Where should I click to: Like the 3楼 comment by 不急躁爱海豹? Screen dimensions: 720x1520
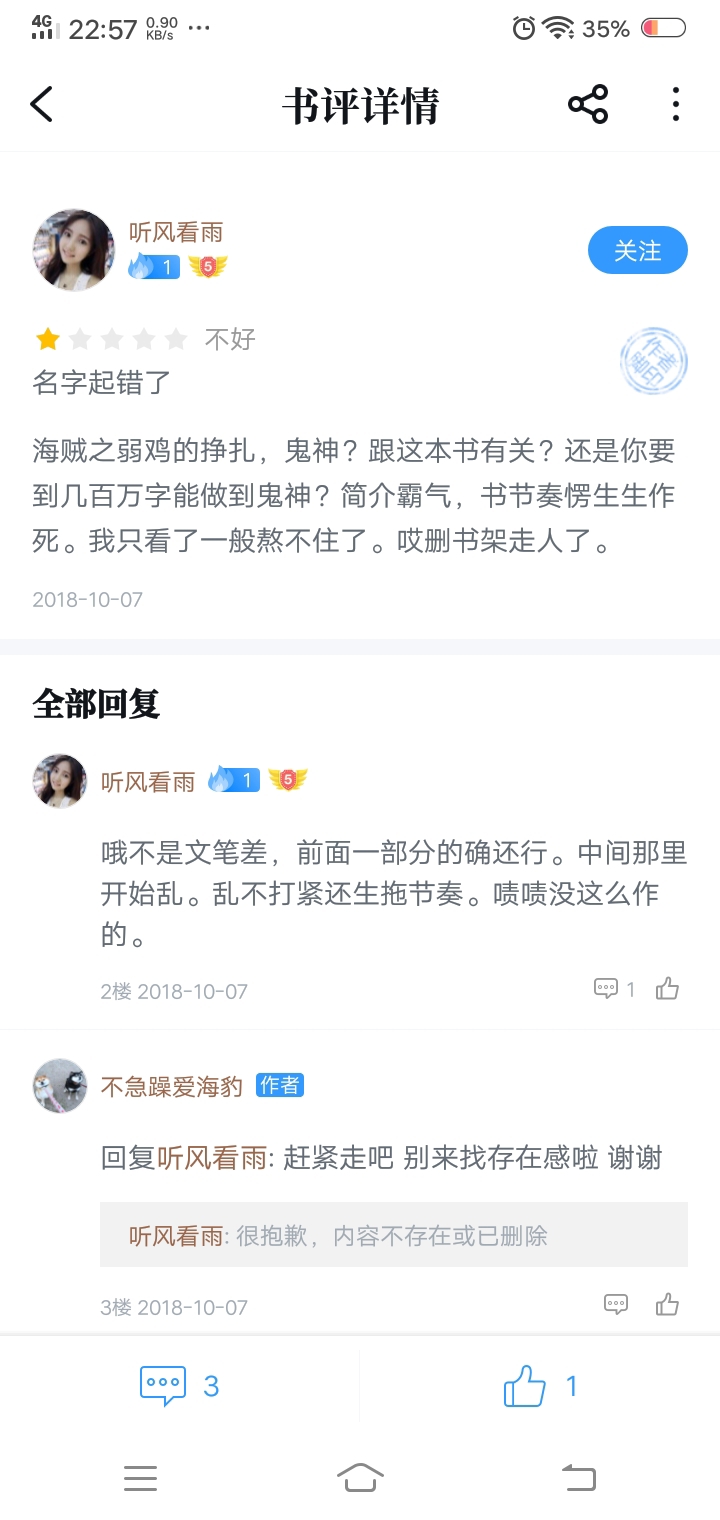tap(667, 1304)
